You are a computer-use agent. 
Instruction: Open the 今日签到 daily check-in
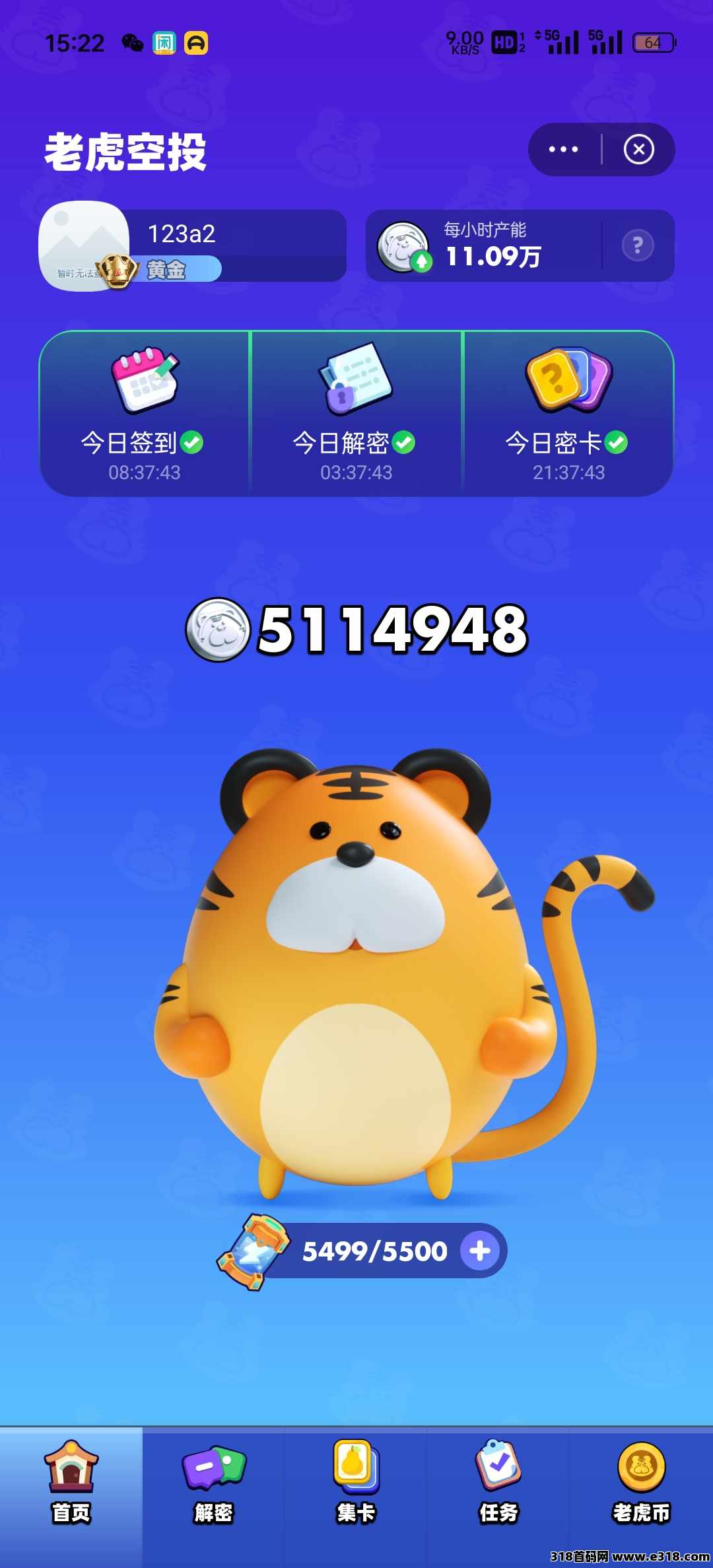[145, 414]
